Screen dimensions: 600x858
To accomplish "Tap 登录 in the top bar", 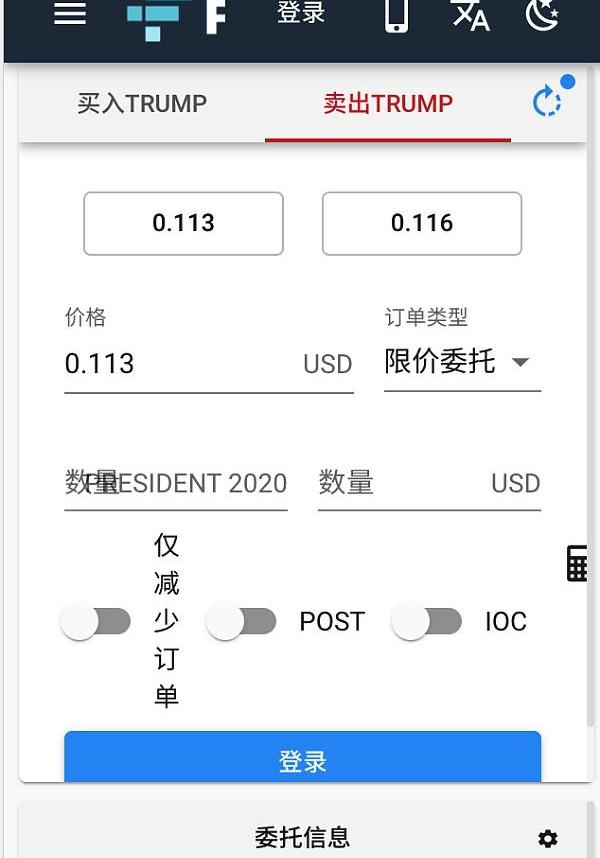I will pyautogui.click(x=301, y=14).
